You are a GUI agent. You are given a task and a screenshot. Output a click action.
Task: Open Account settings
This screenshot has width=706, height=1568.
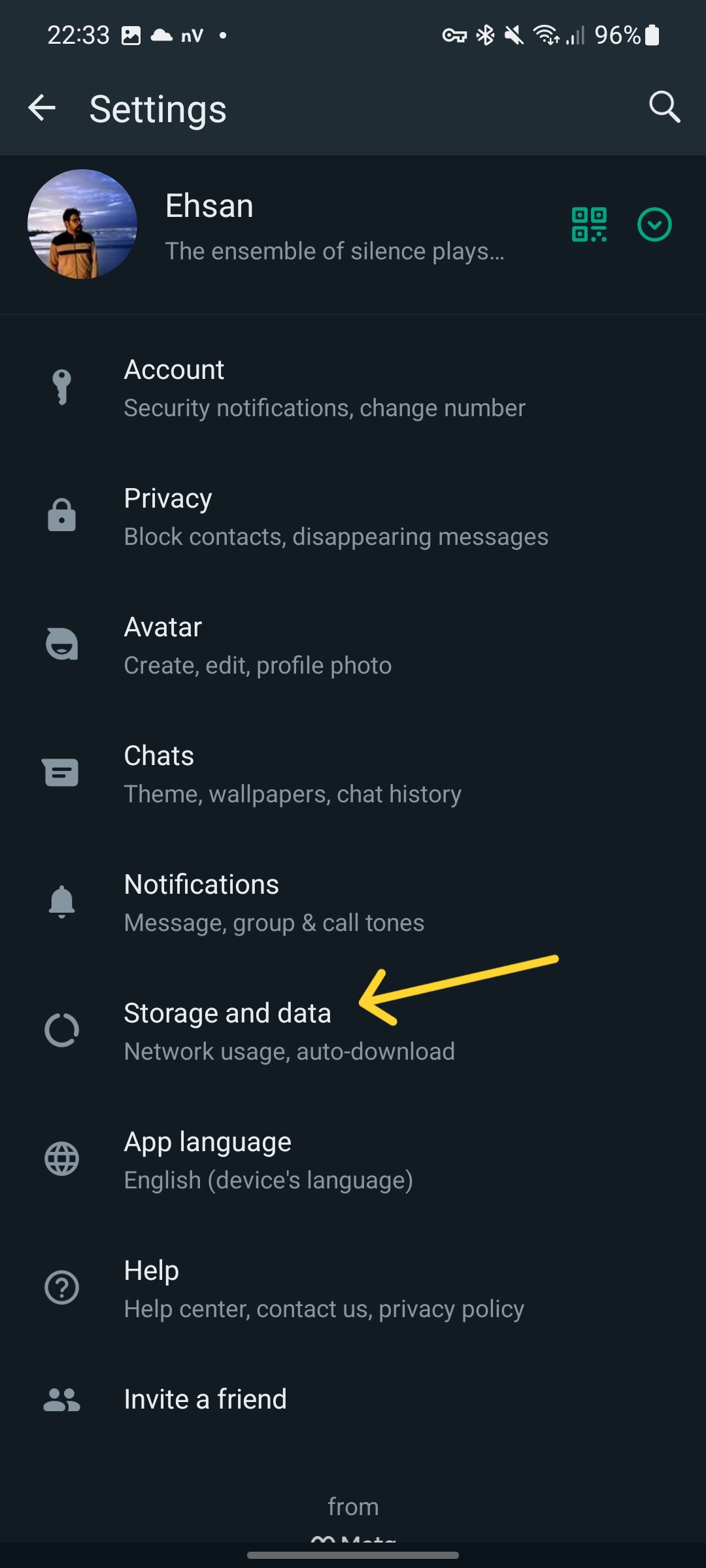click(324, 388)
